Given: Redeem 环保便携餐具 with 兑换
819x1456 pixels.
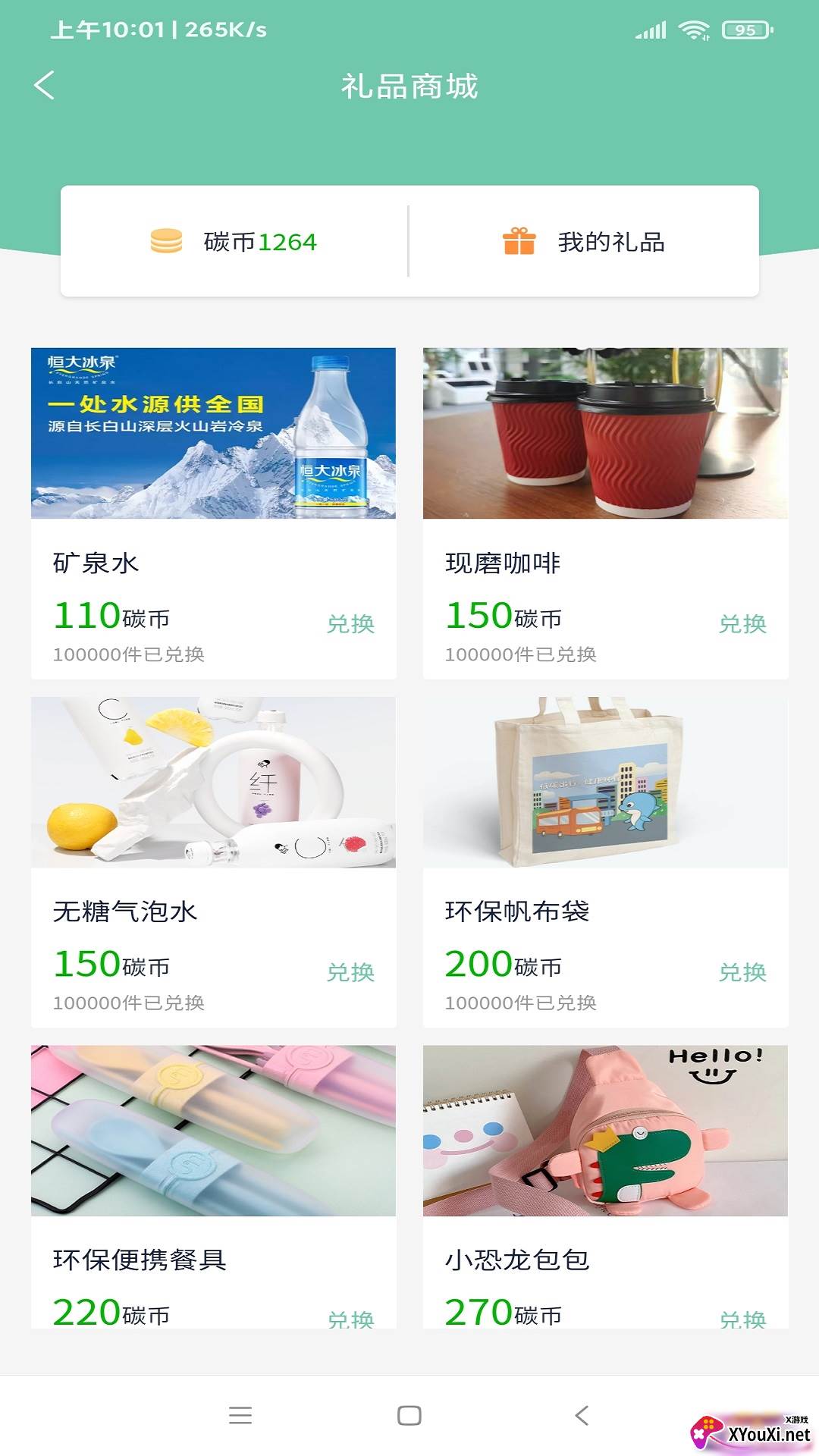Looking at the screenshot, I should point(350,1319).
